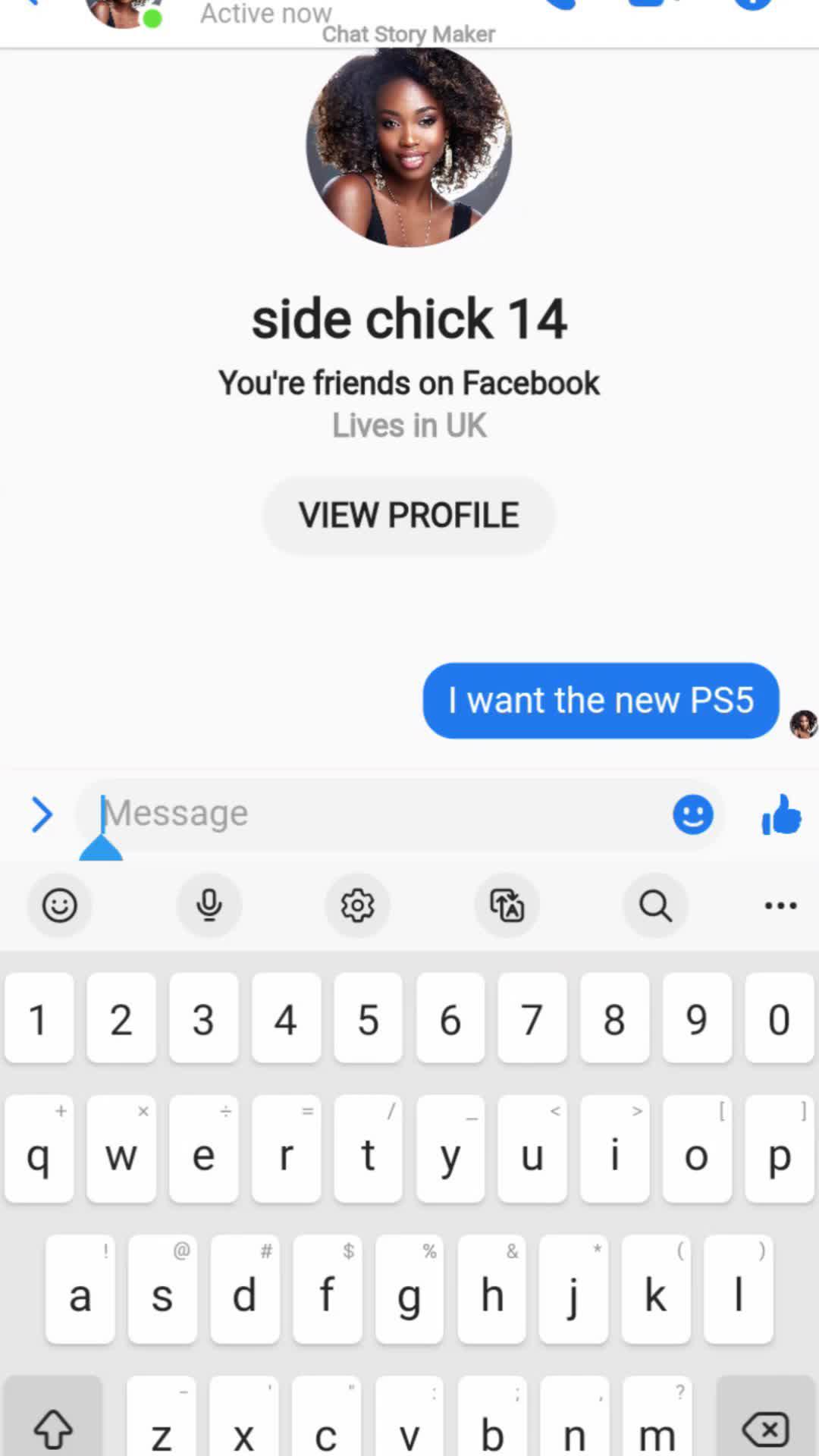This screenshot has width=819, height=1456.
Task: Toggle the shift key
Action: tap(53, 1426)
